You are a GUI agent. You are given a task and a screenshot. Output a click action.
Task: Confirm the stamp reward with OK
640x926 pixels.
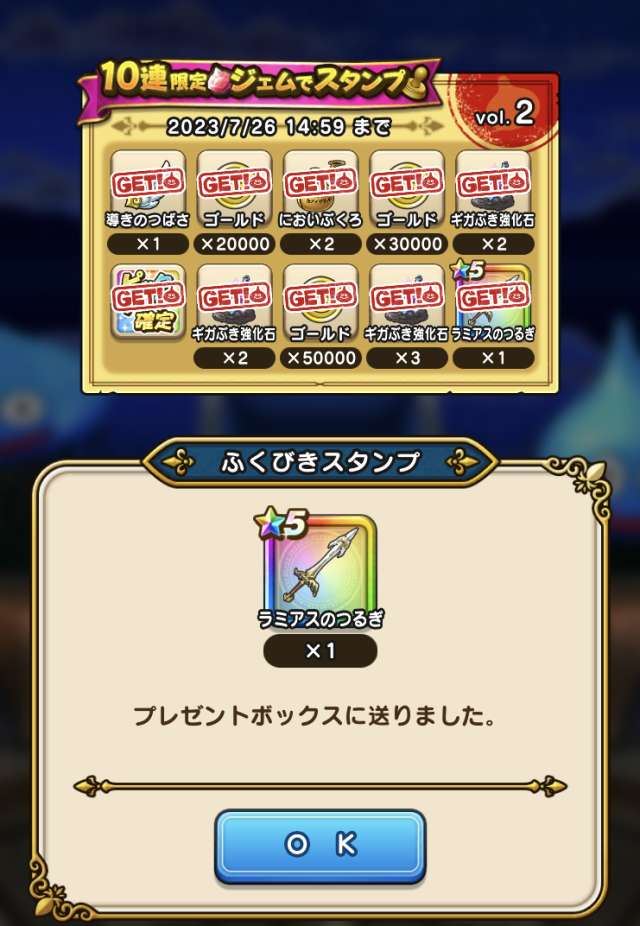click(320, 845)
